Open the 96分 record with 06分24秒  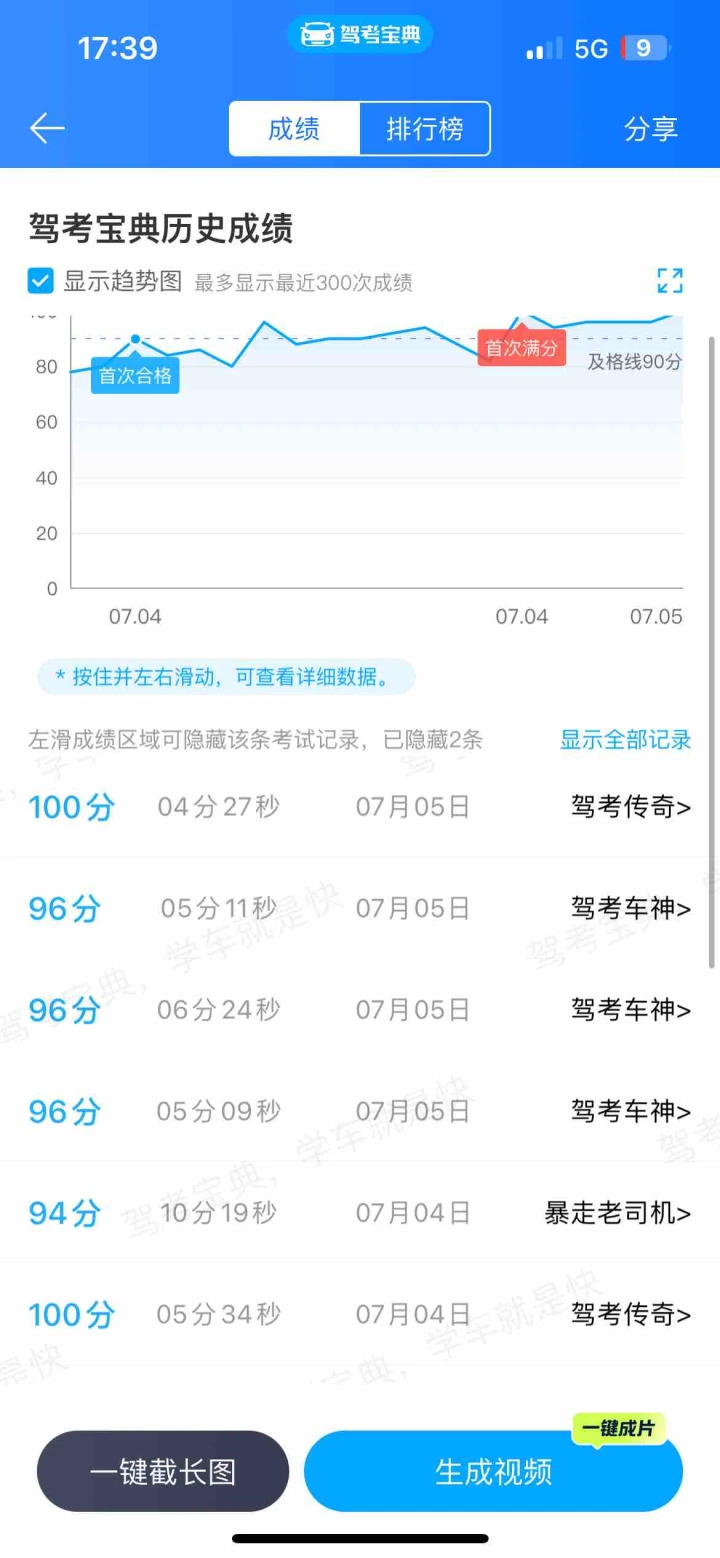360,1010
